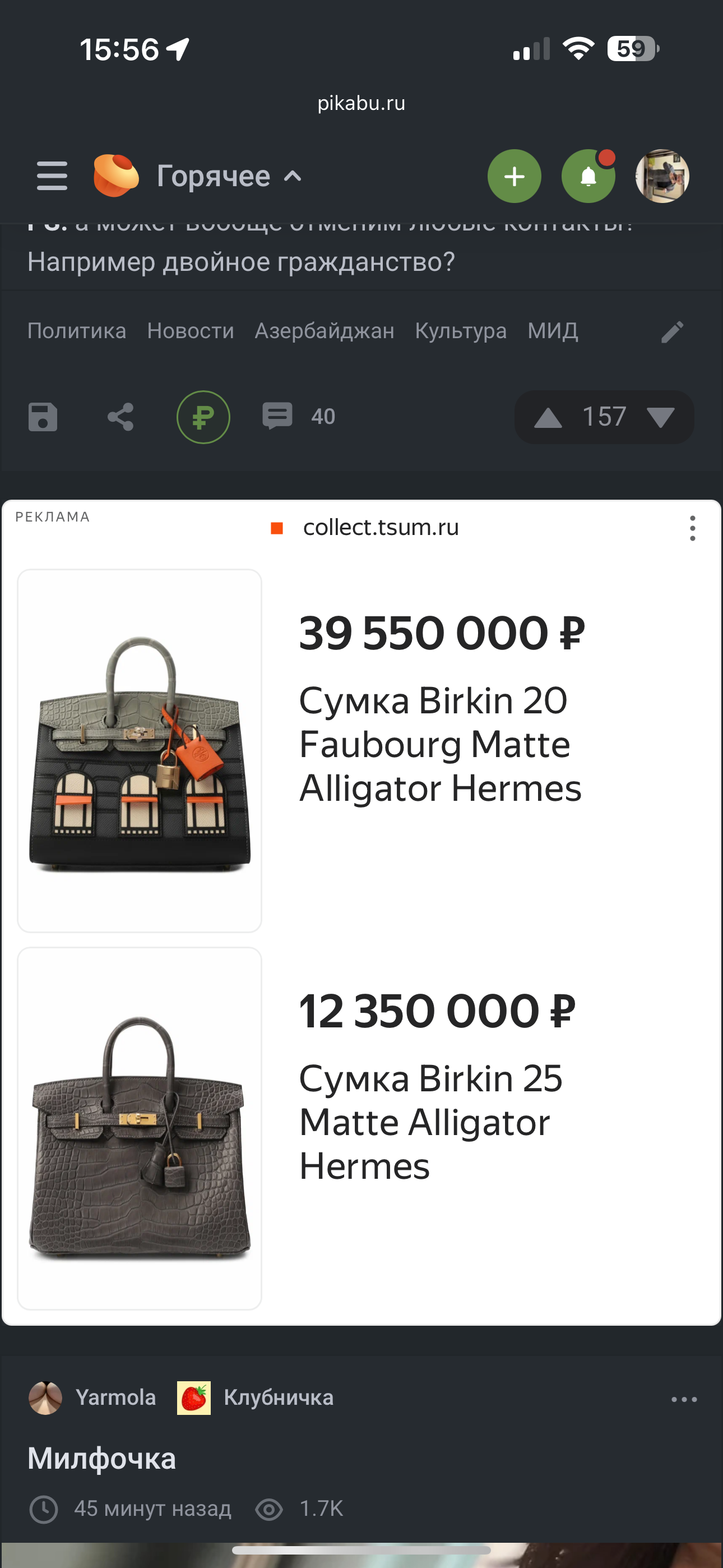Open the Политика tag

[77, 331]
